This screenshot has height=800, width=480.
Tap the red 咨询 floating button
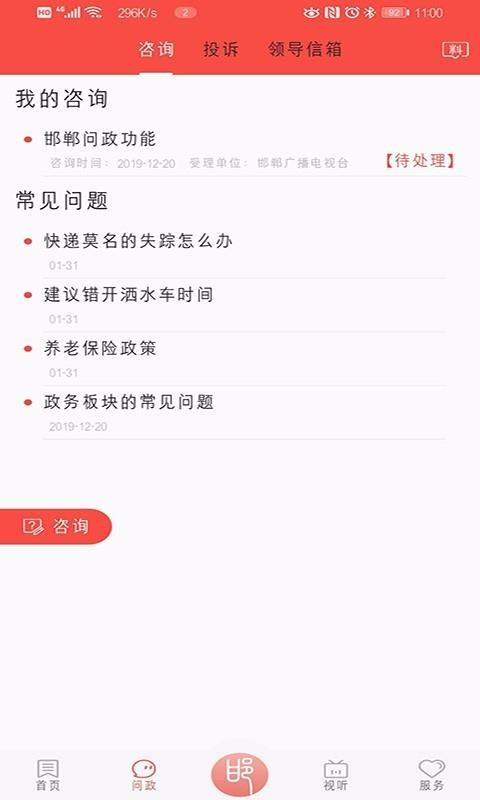pyautogui.click(x=55, y=526)
